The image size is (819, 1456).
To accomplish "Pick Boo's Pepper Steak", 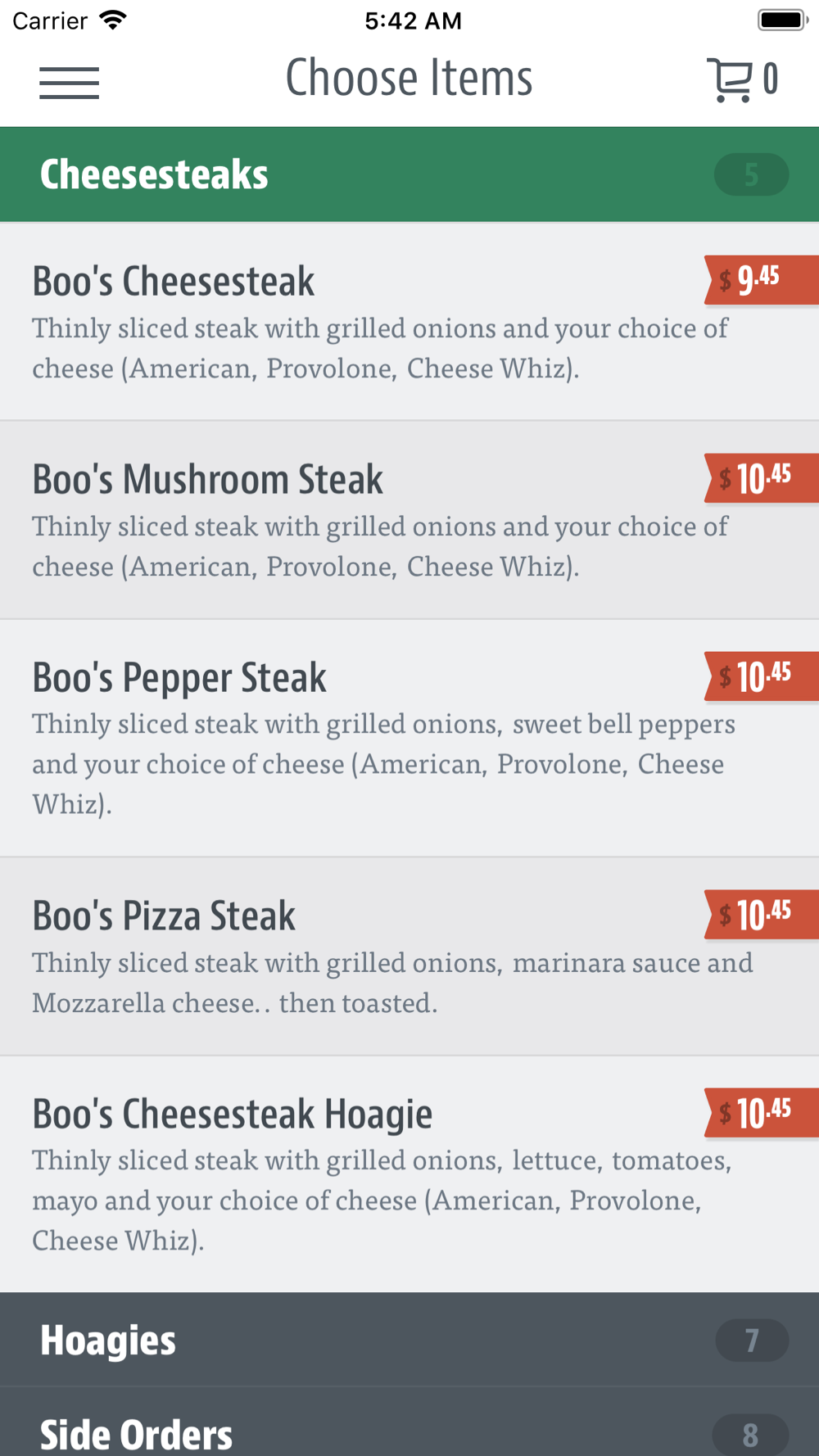I will click(x=409, y=739).
